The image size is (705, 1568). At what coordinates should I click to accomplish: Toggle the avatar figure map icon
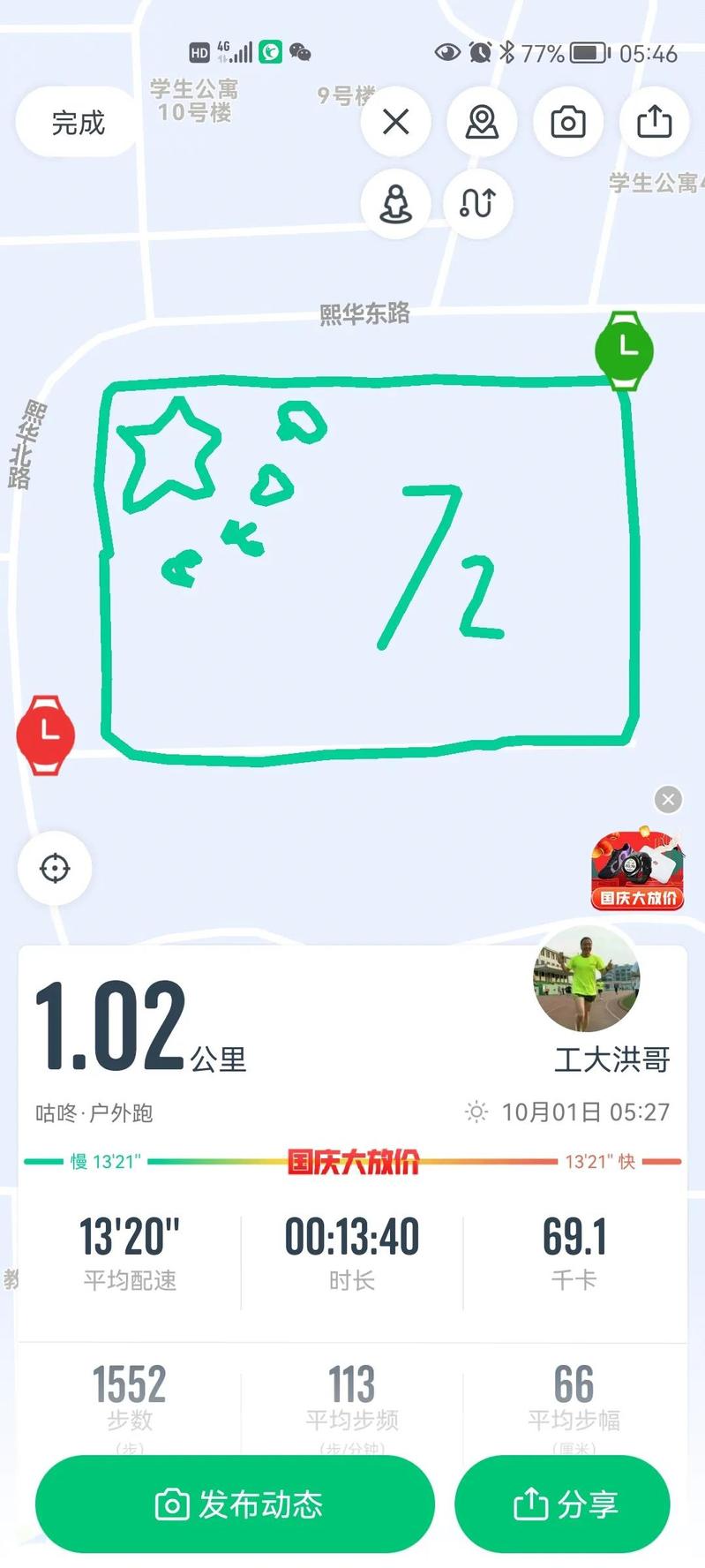[x=396, y=204]
